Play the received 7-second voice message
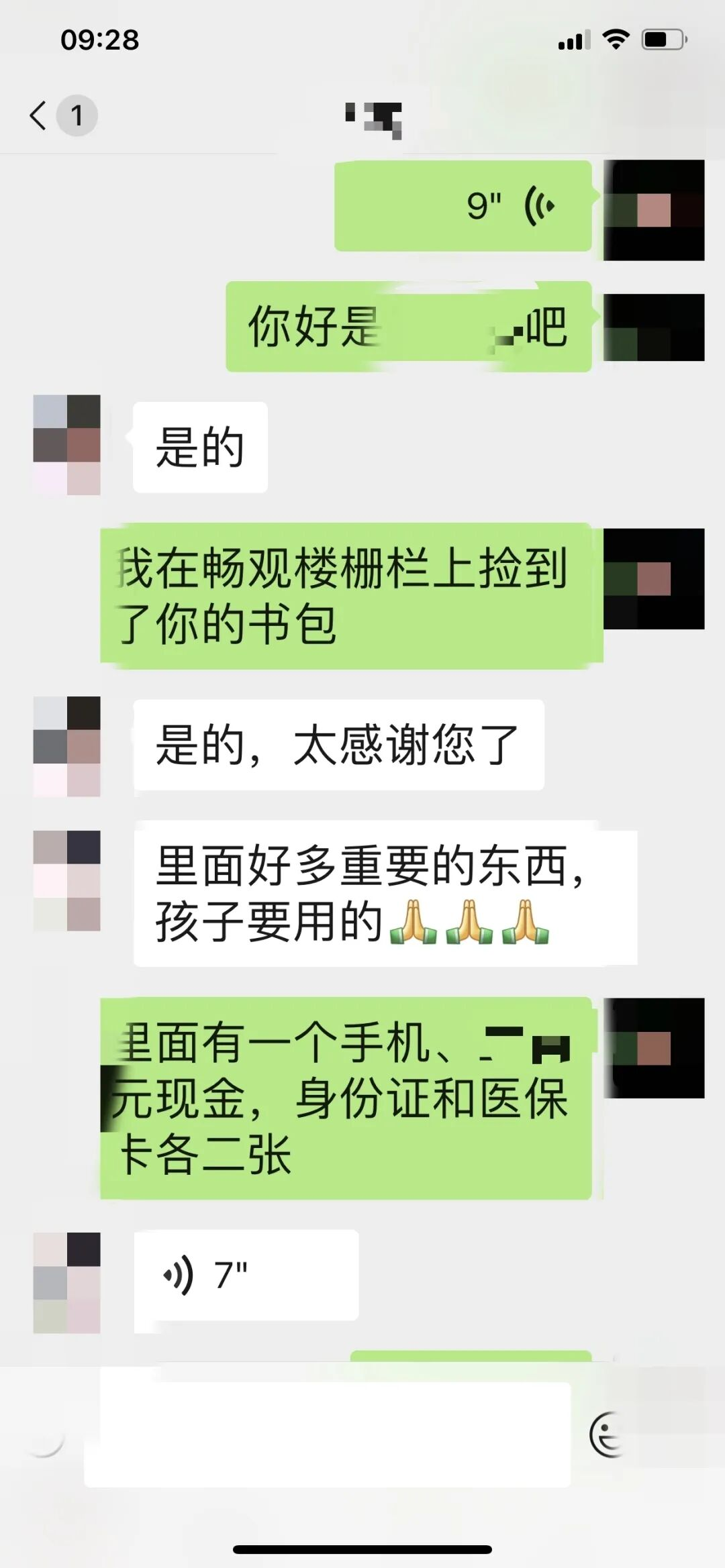Image resolution: width=725 pixels, height=1568 pixels. pos(246,1275)
